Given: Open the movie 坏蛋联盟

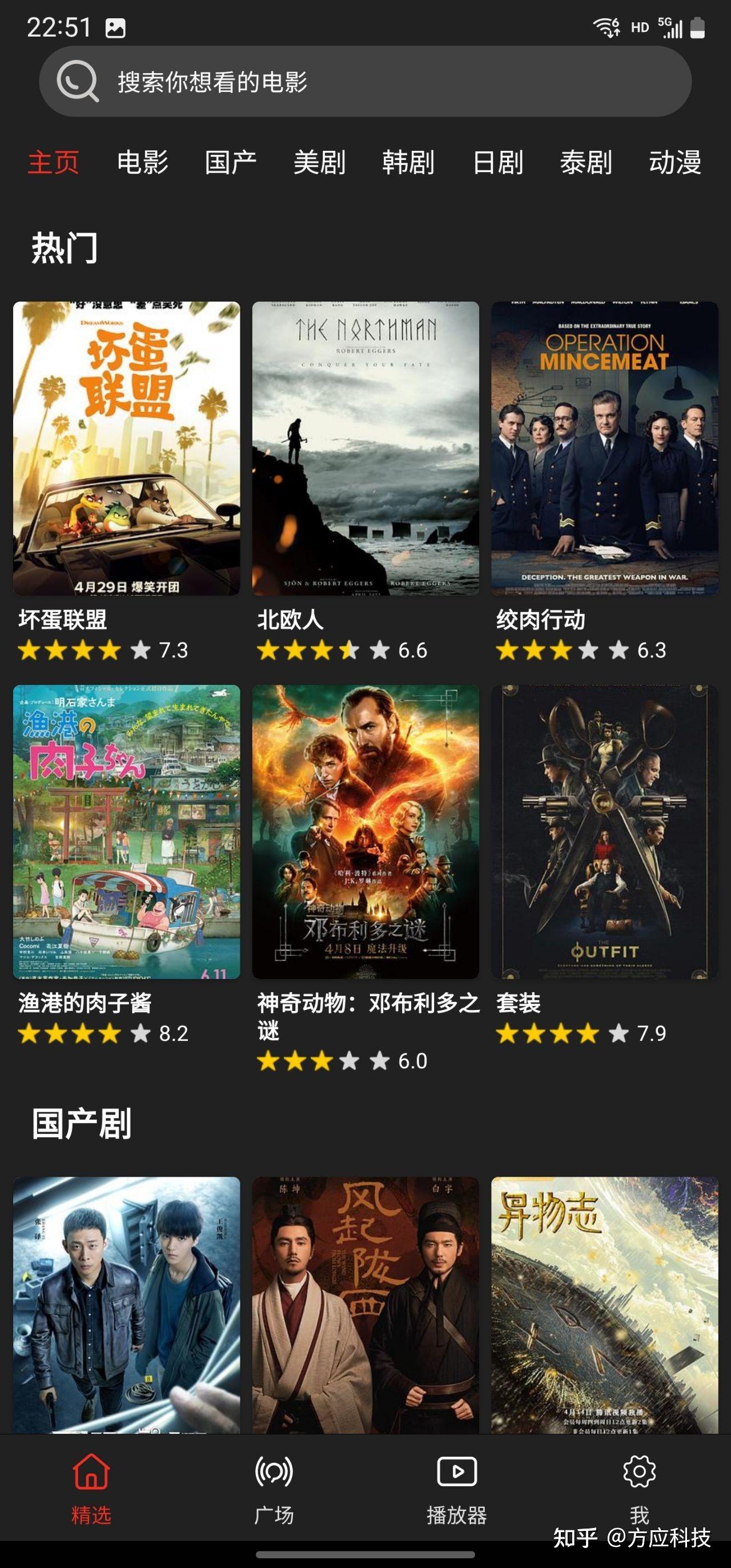Looking at the screenshot, I should (127, 448).
